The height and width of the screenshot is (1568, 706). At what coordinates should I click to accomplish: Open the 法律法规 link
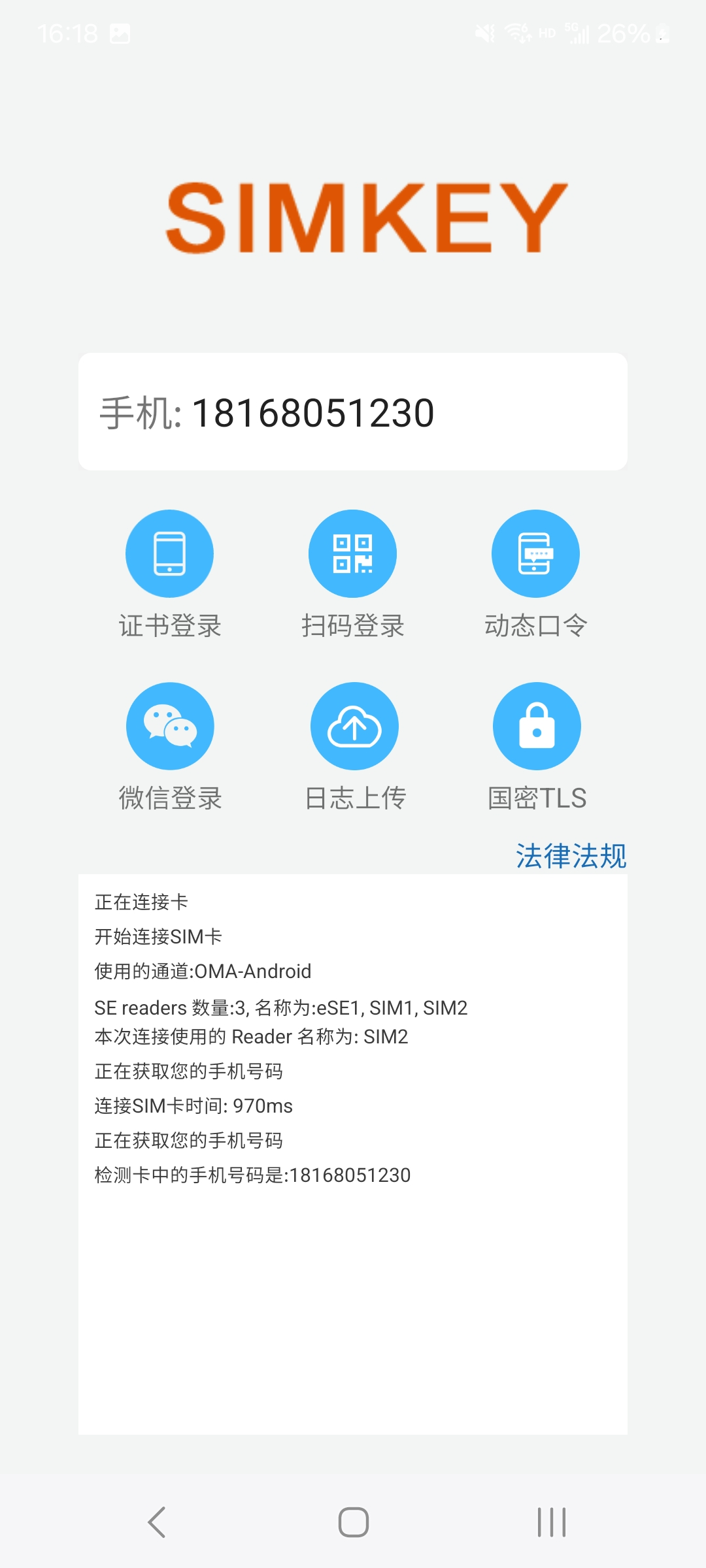click(x=571, y=855)
